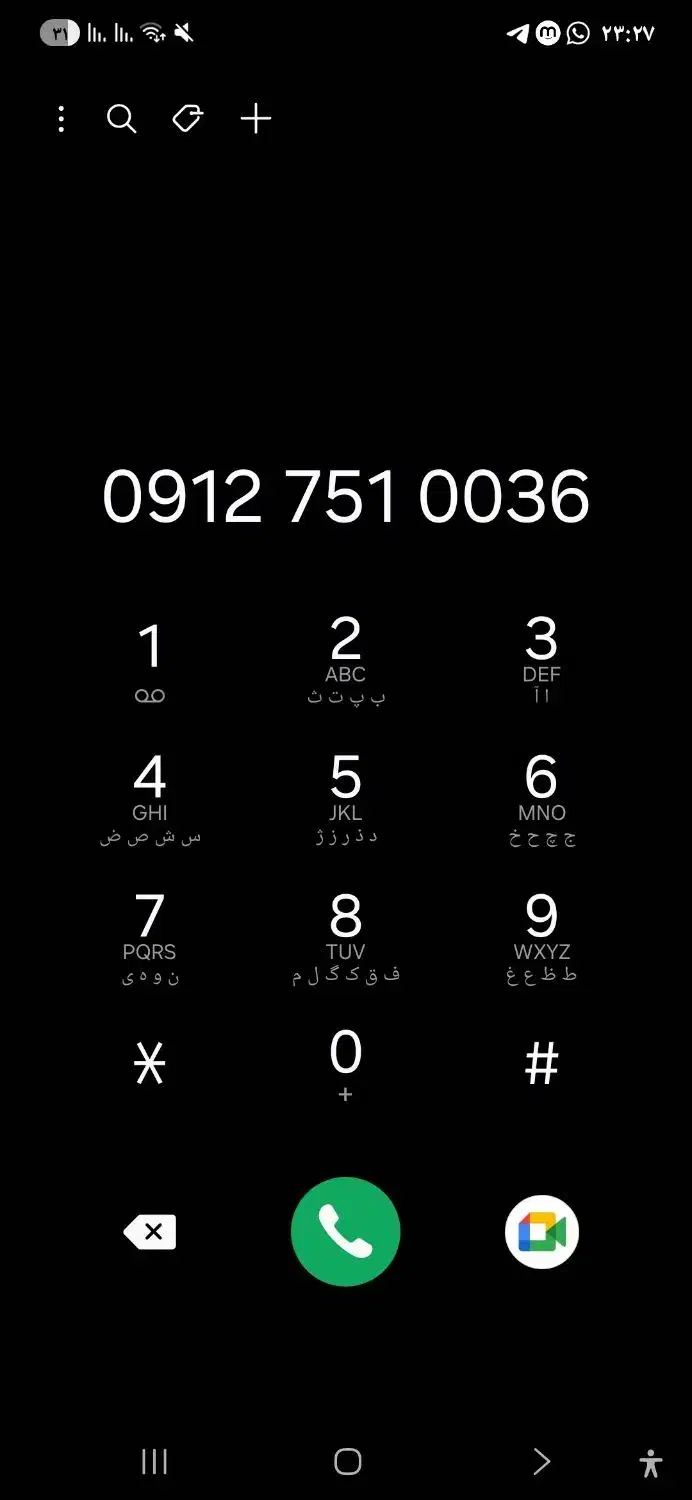Tap the 7 PQRS key
This screenshot has height=1500, width=692.
click(x=150, y=938)
